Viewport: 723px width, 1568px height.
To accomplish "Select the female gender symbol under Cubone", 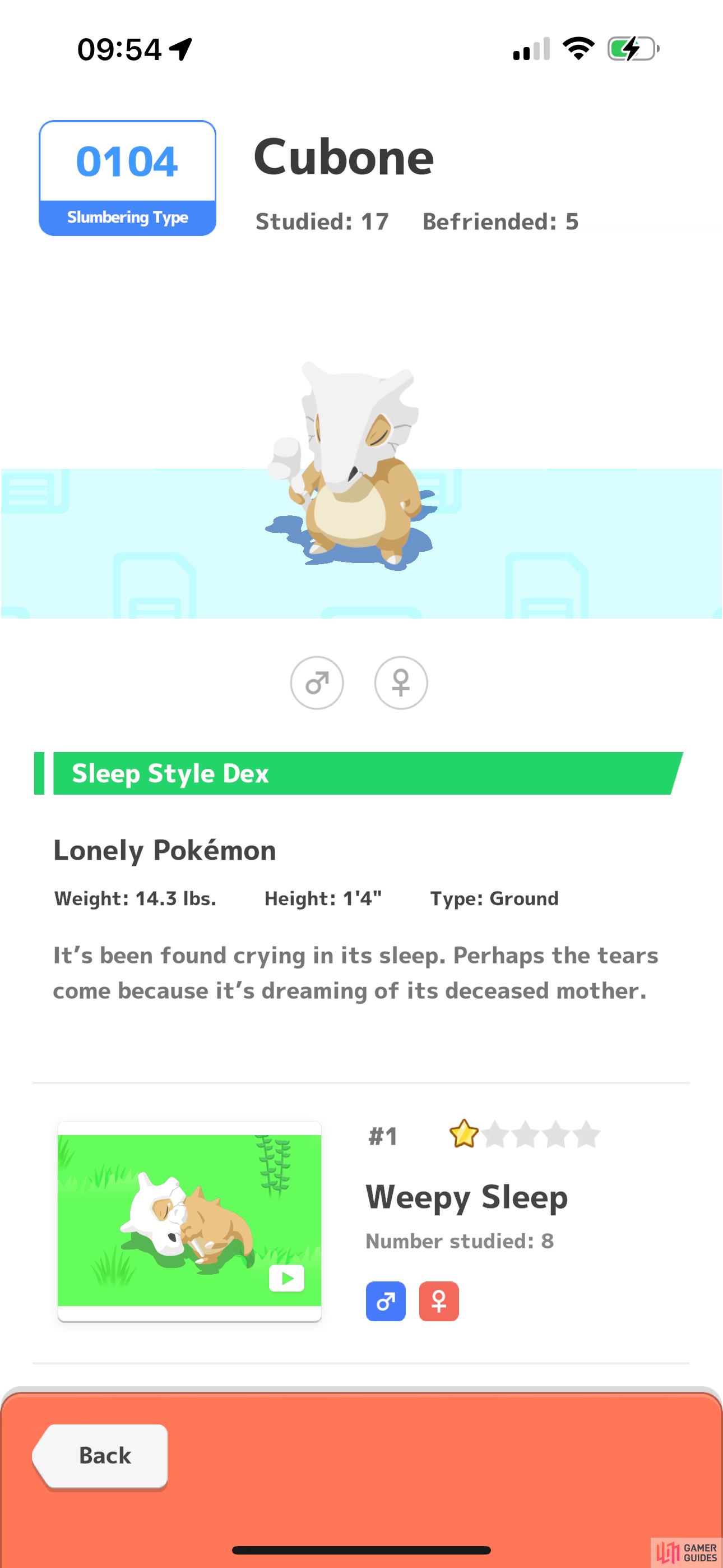I will point(400,682).
